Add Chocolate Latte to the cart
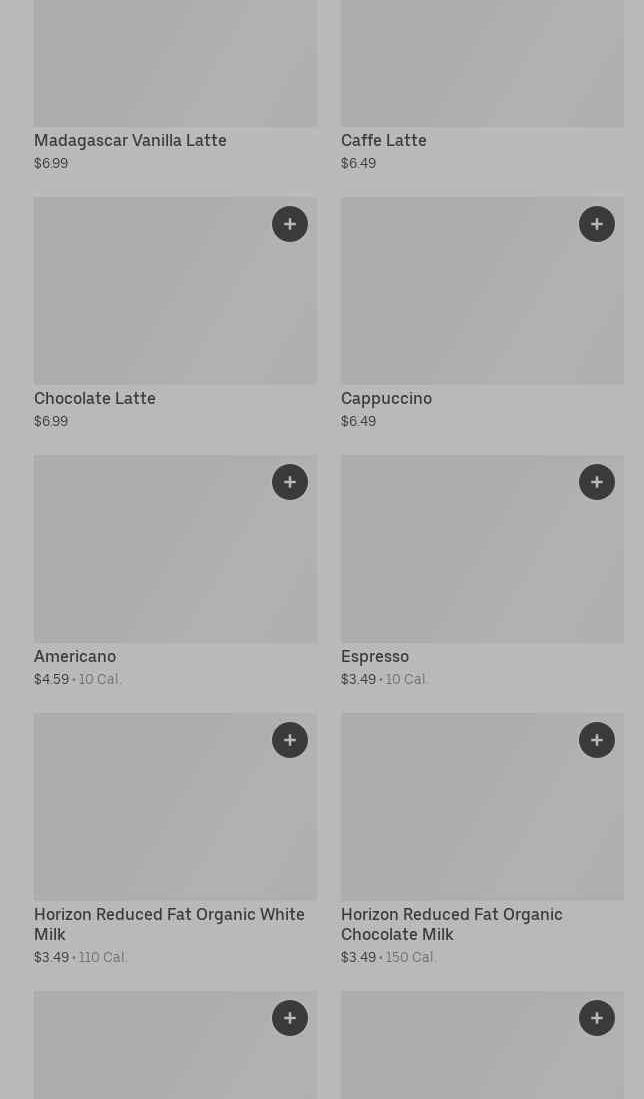The height and width of the screenshot is (1099, 644). click(290, 224)
